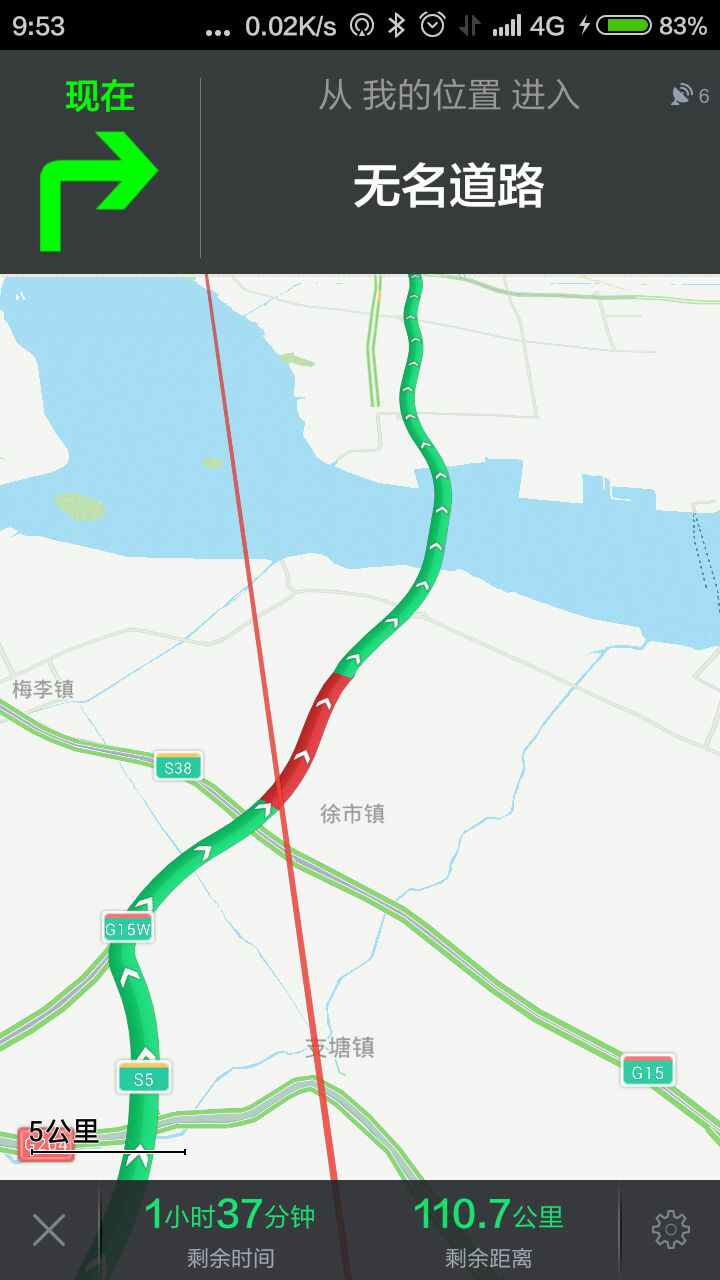Screen dimensions: 720x1280
Task: Open navigation settings gear icon
Action: click(671, 1230)
